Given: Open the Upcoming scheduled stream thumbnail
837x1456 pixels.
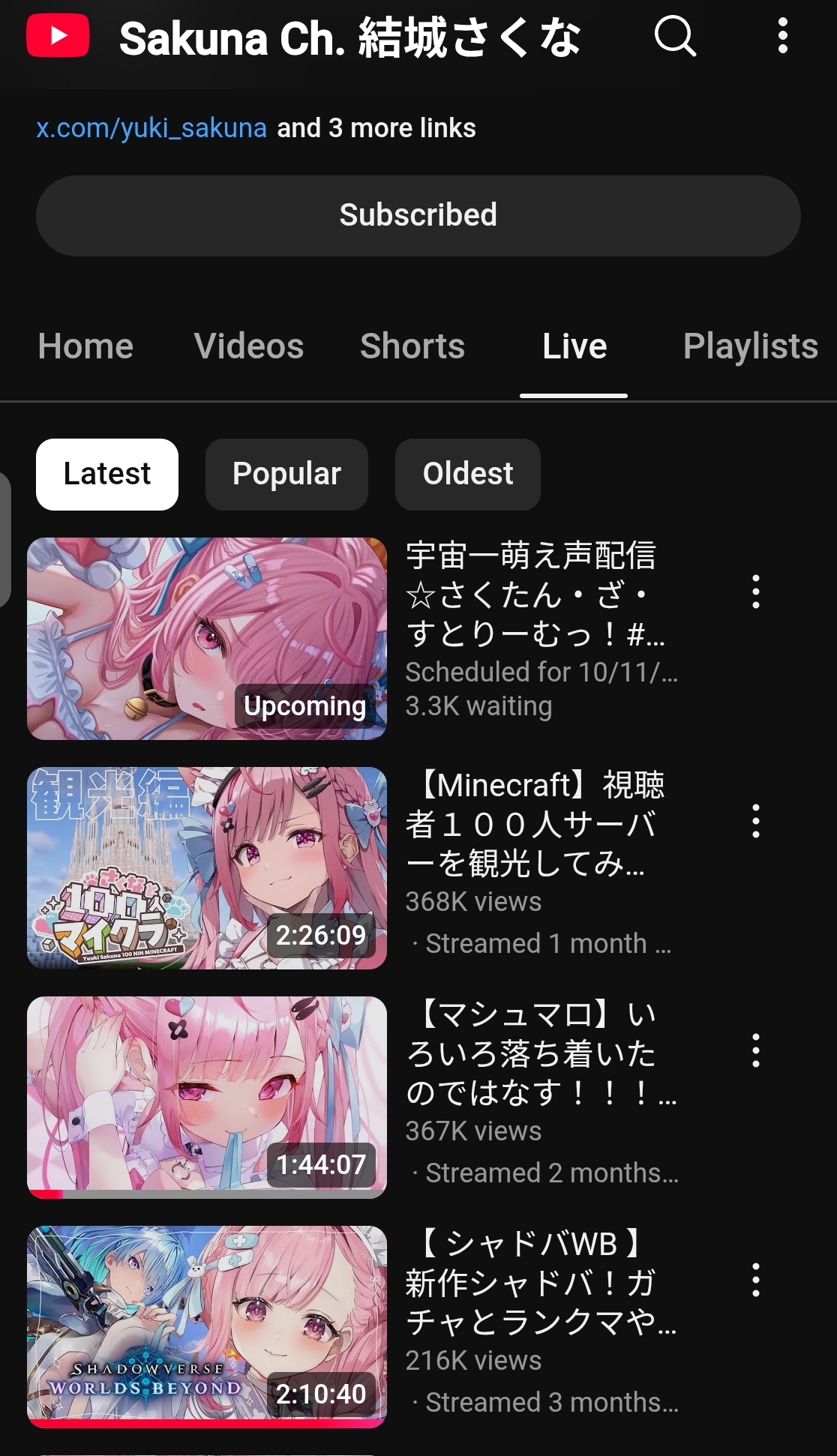Looking at the screenshot, I should pyautogui.click(x=207, y=639).
